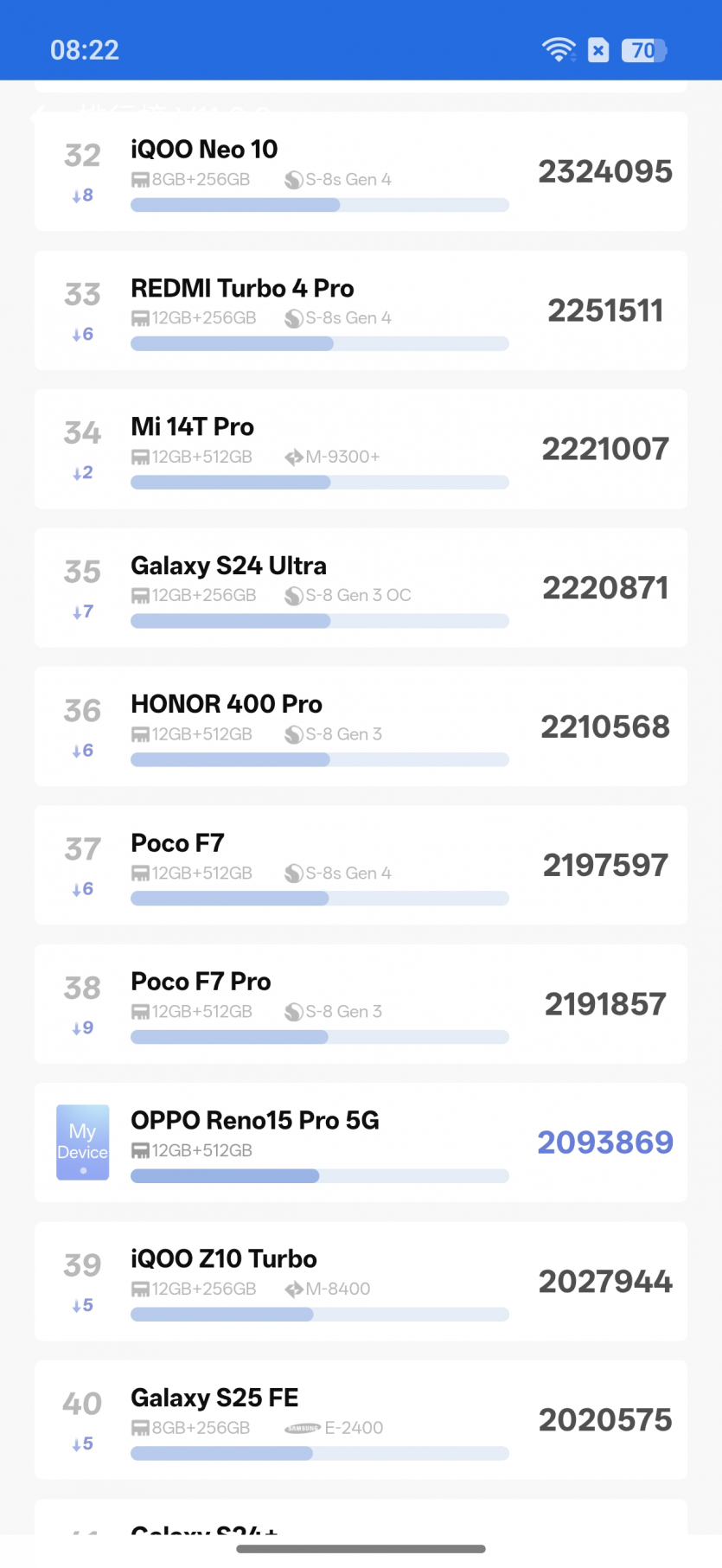Tap the HONOR 400 Pro entry

pyautogui.click(x=361, y=726)
